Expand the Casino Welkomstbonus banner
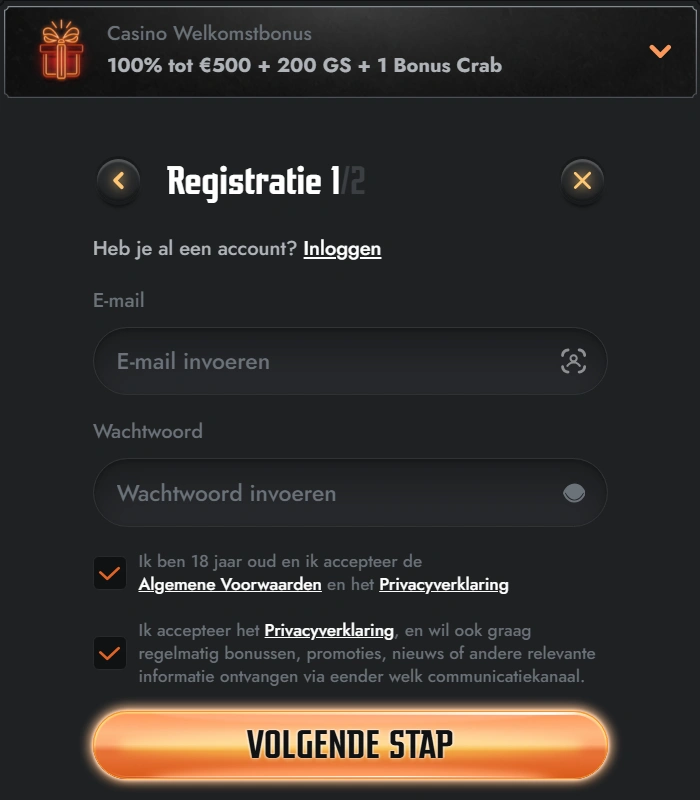 (659, 51)
